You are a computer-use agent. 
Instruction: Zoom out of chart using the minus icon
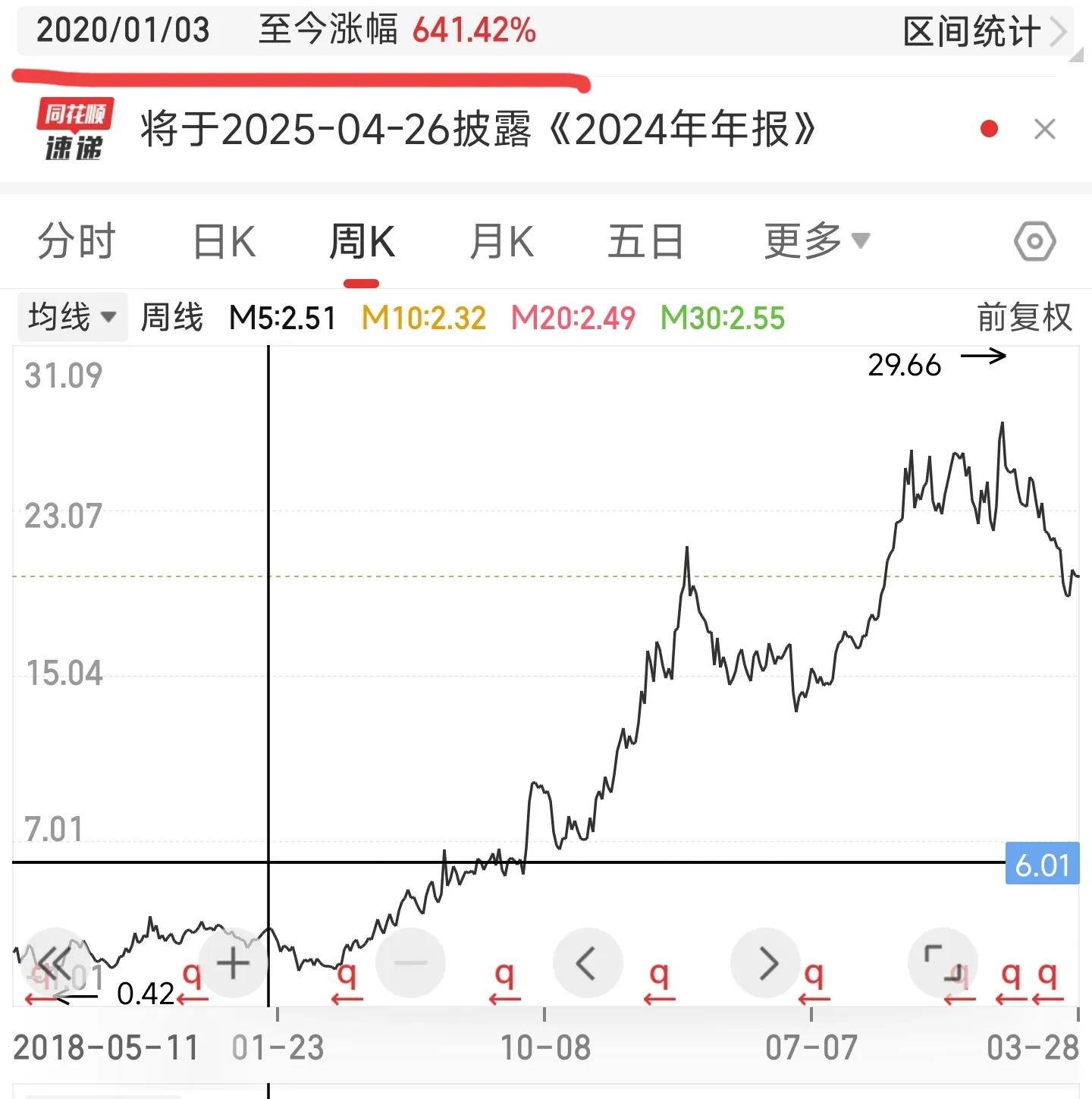[x=410, y=962]
